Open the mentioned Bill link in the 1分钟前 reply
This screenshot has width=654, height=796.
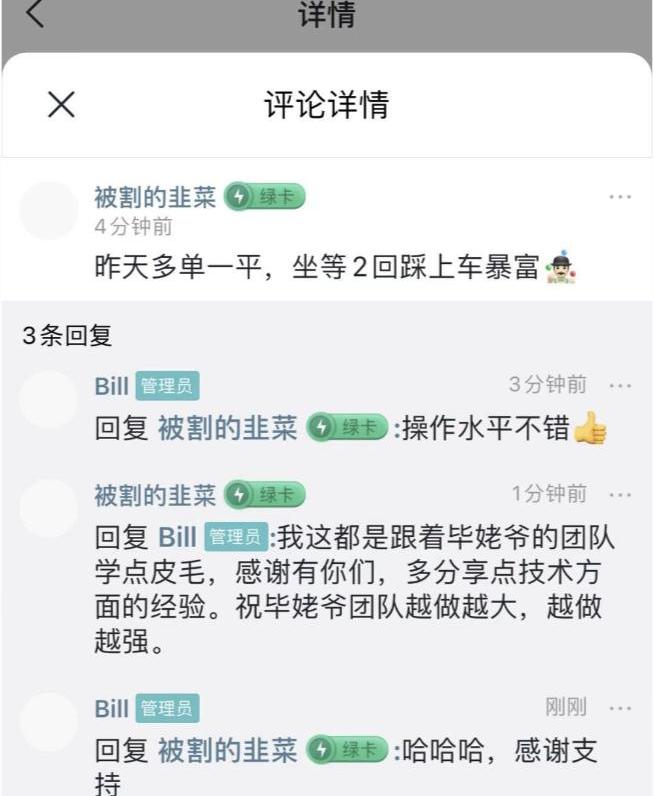click(x=177, y=537)
